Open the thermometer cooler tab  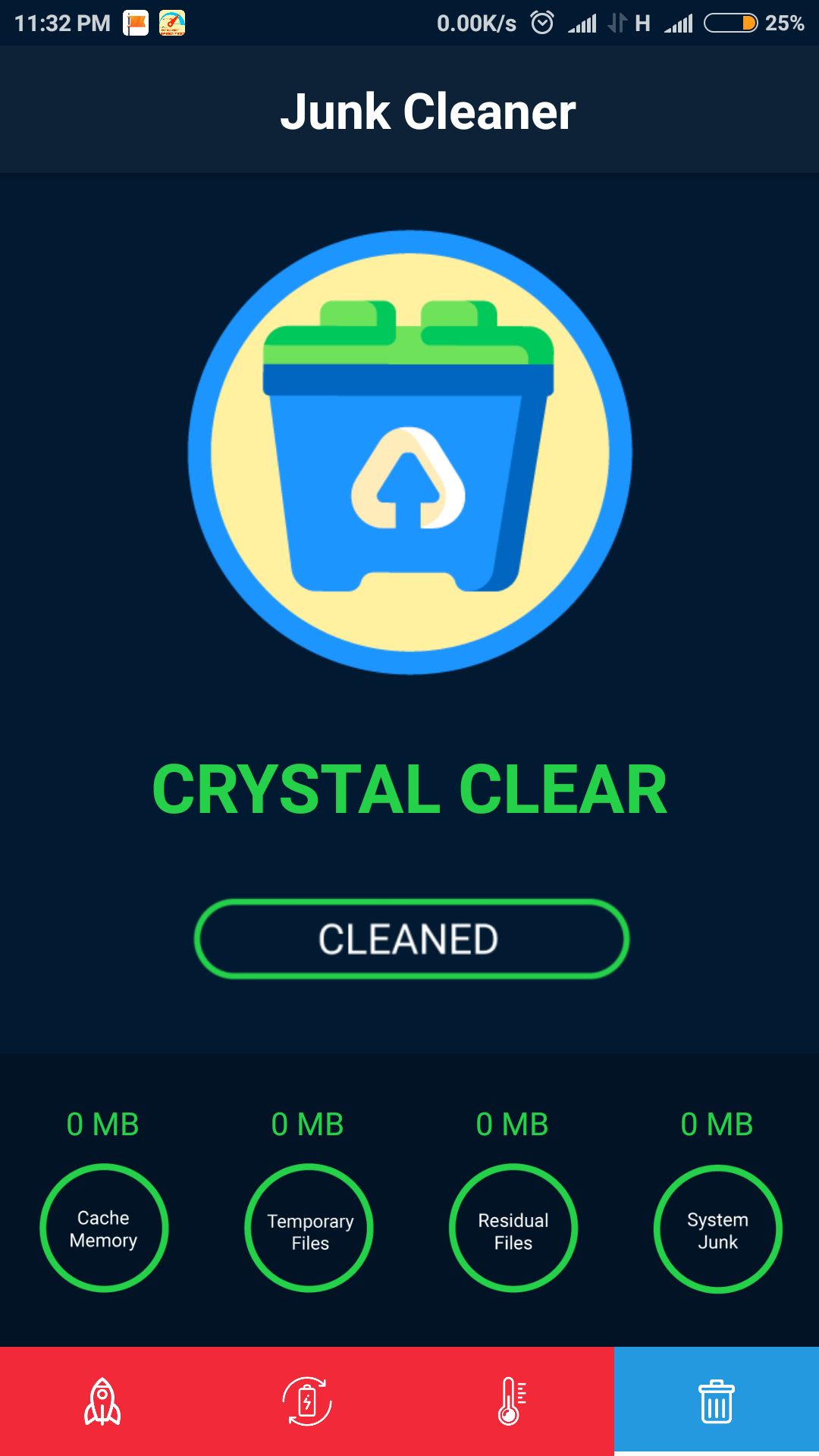coord(512,1401)
